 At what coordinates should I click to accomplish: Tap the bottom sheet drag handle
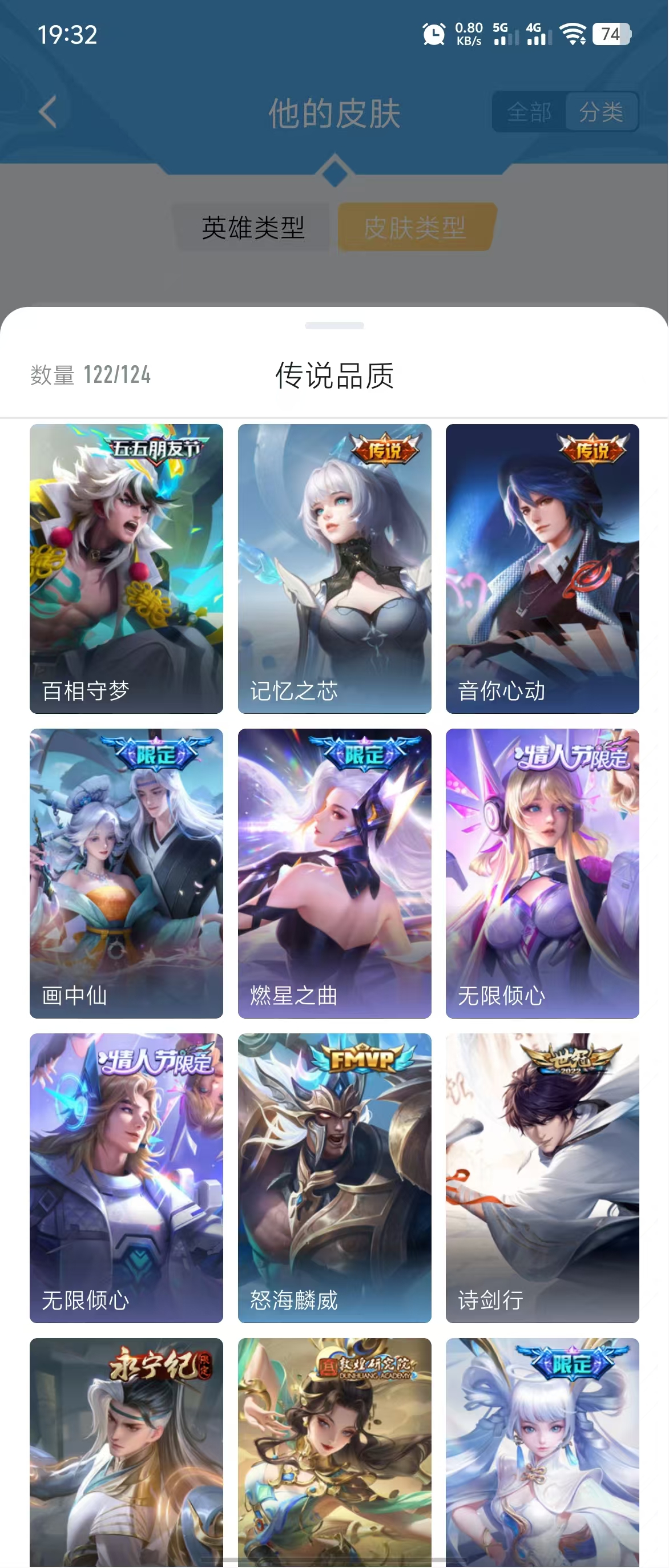coord(334,326)
